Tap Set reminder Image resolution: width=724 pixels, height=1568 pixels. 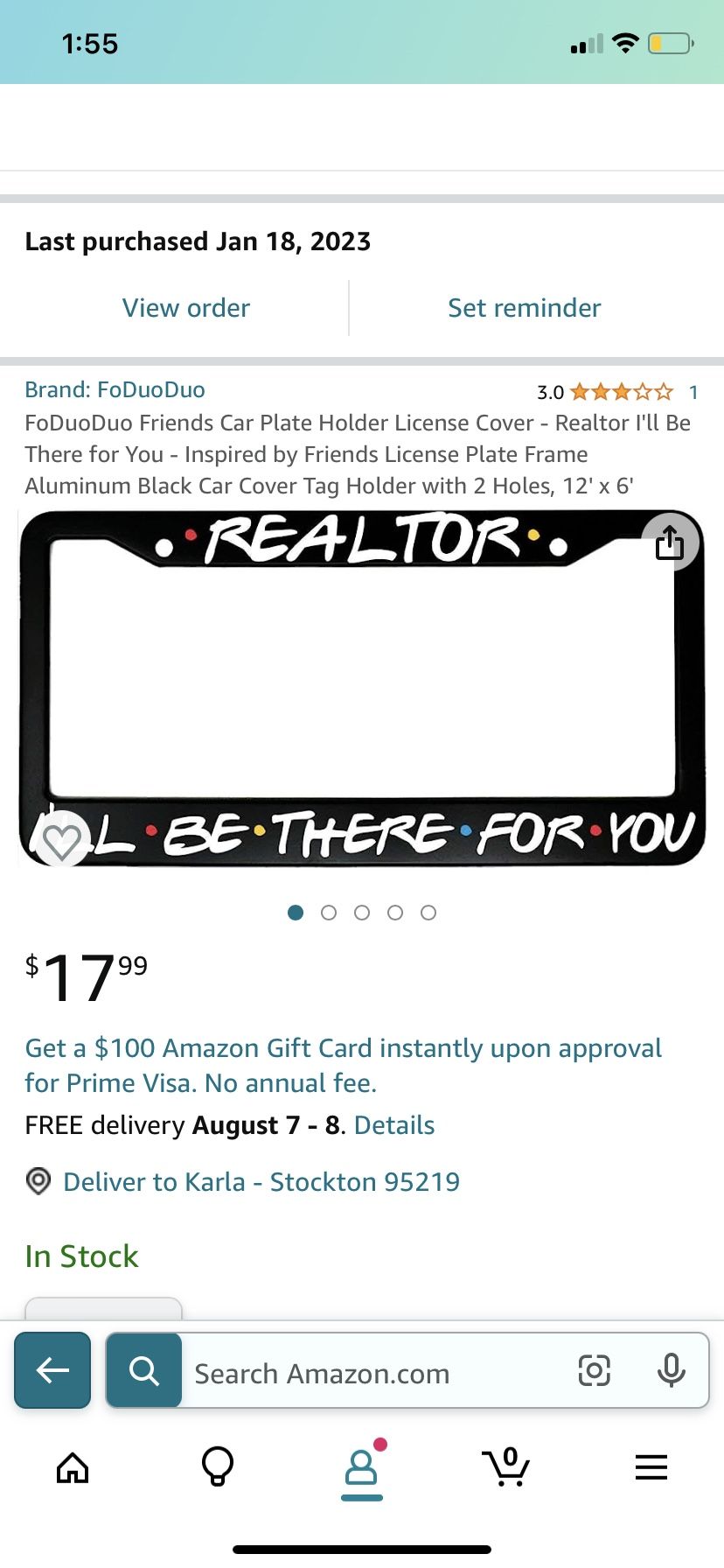coord(525,308)
